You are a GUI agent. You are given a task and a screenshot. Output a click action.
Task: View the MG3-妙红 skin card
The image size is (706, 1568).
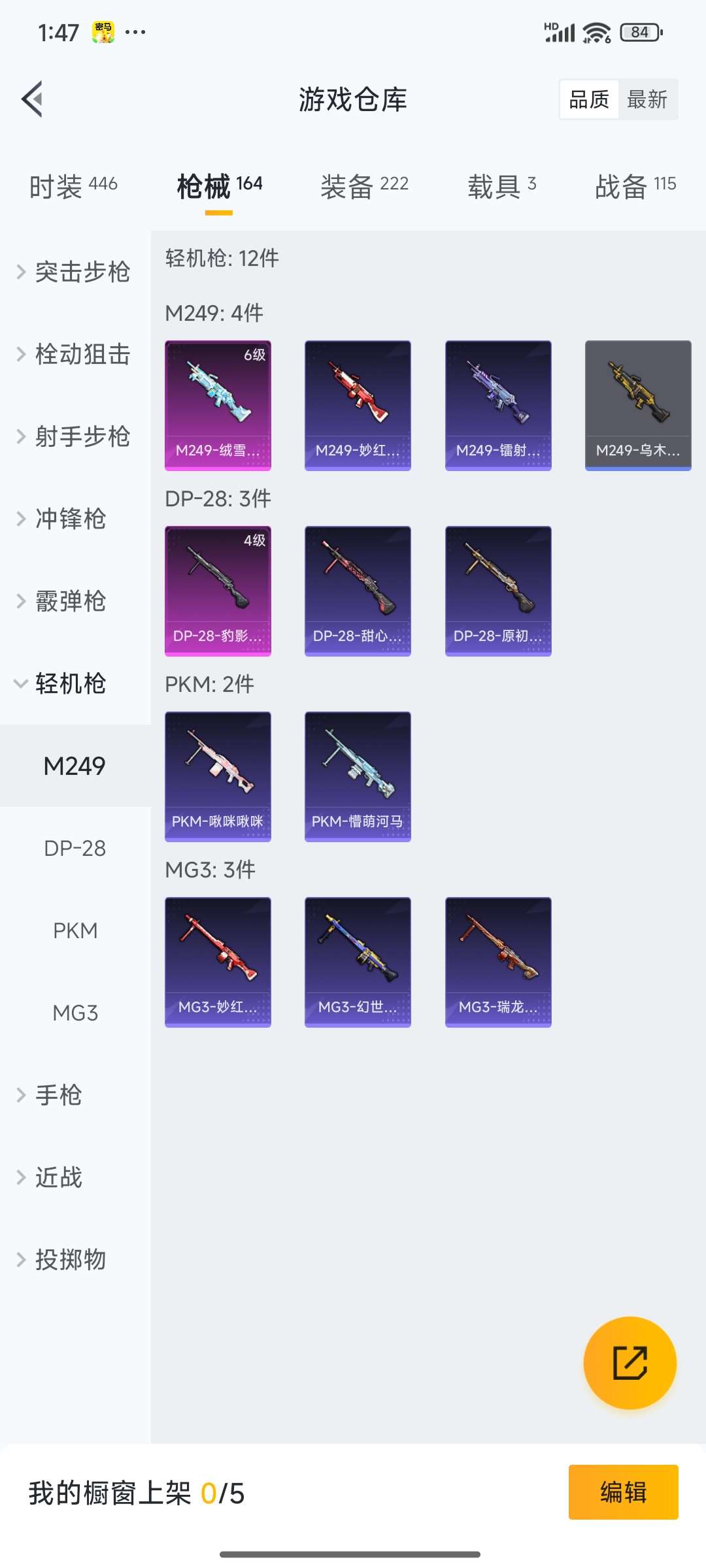[x=218, y=960]
